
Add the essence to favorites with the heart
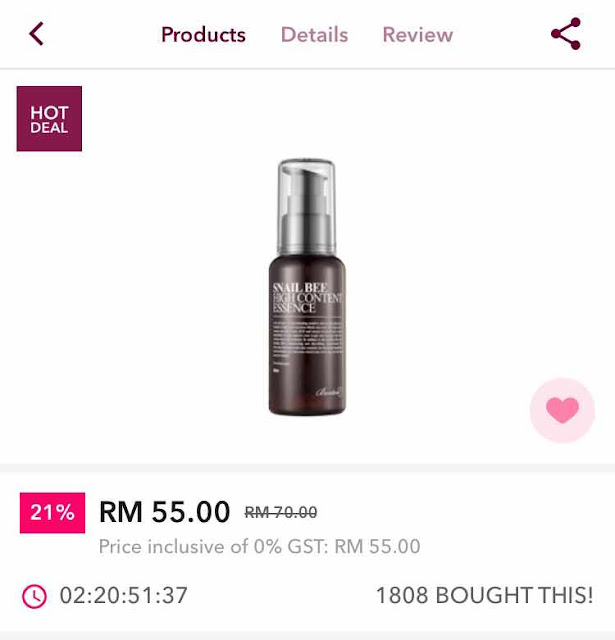click(562, 410)
